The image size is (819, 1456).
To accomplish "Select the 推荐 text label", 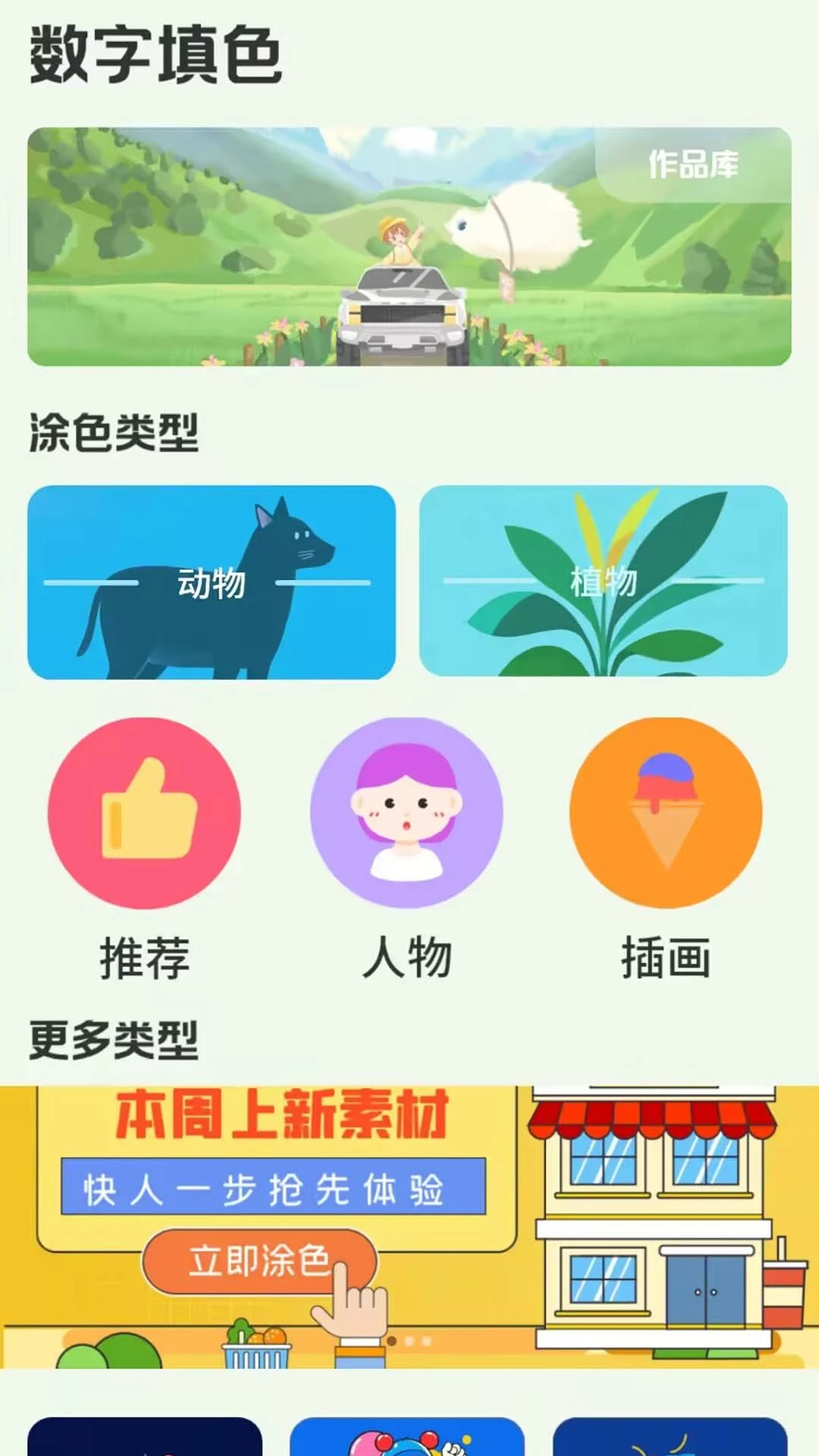I will pos(143,959).
